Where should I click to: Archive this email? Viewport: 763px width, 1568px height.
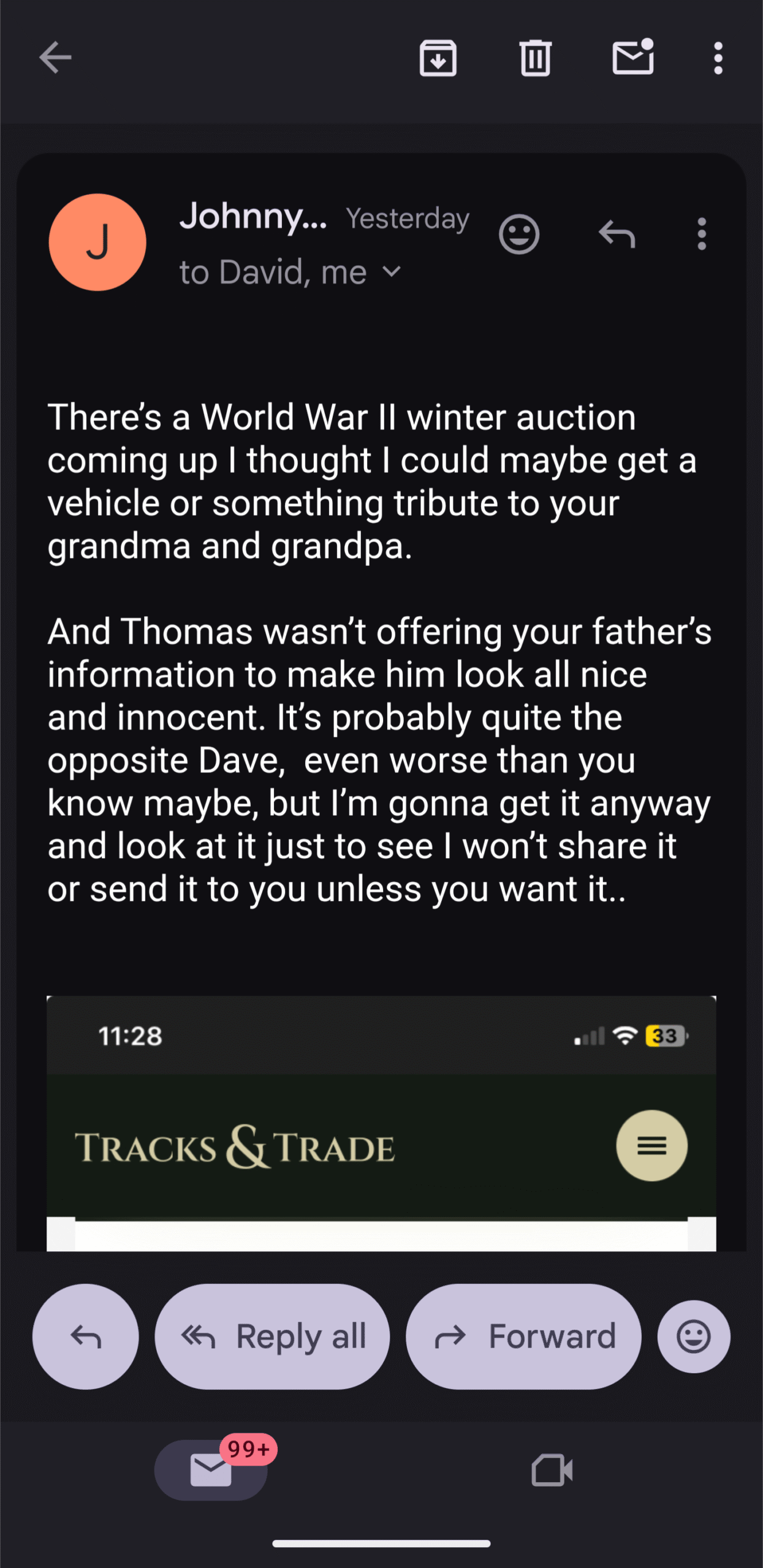[438, 59]
